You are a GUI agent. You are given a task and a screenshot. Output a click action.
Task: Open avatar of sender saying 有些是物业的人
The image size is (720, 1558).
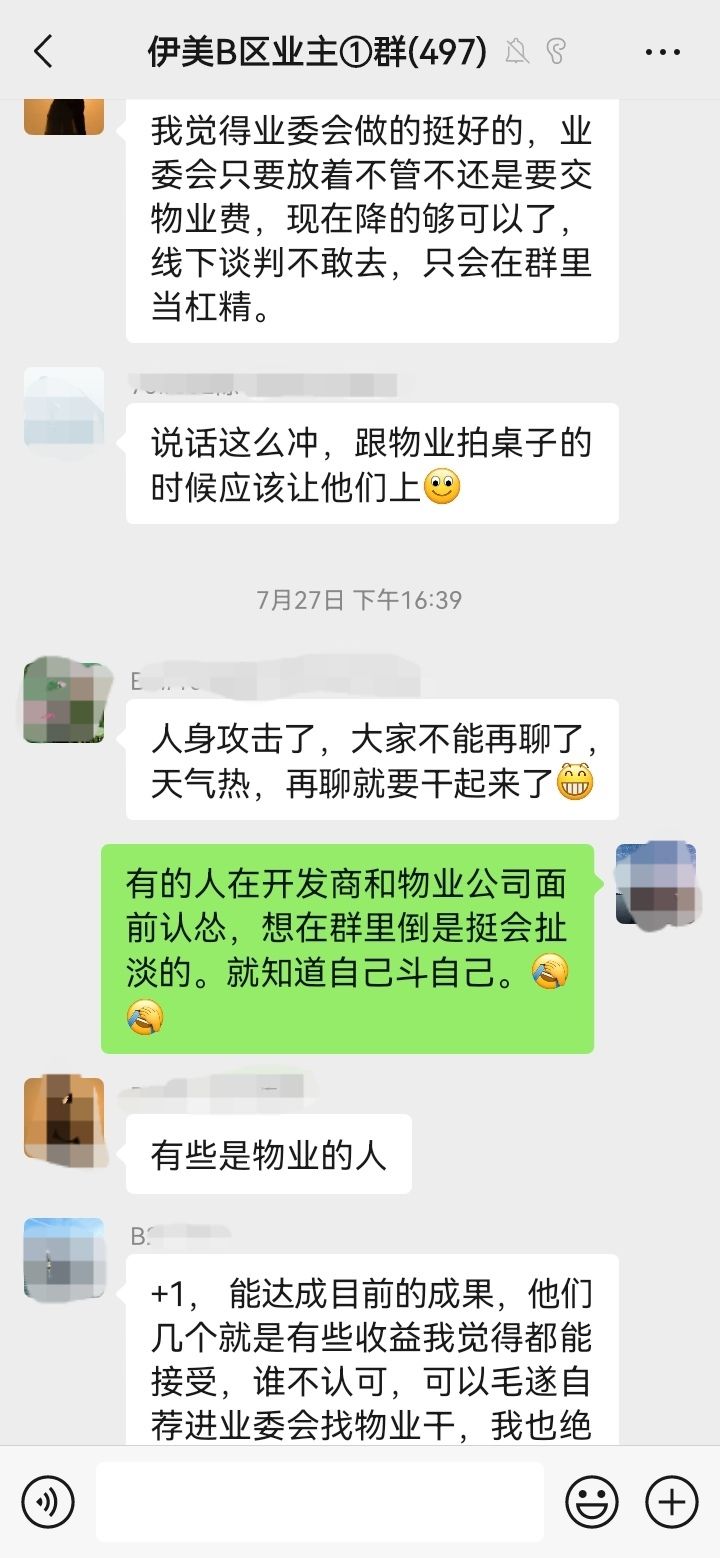pyautogui.click(x=63, y=1116)
